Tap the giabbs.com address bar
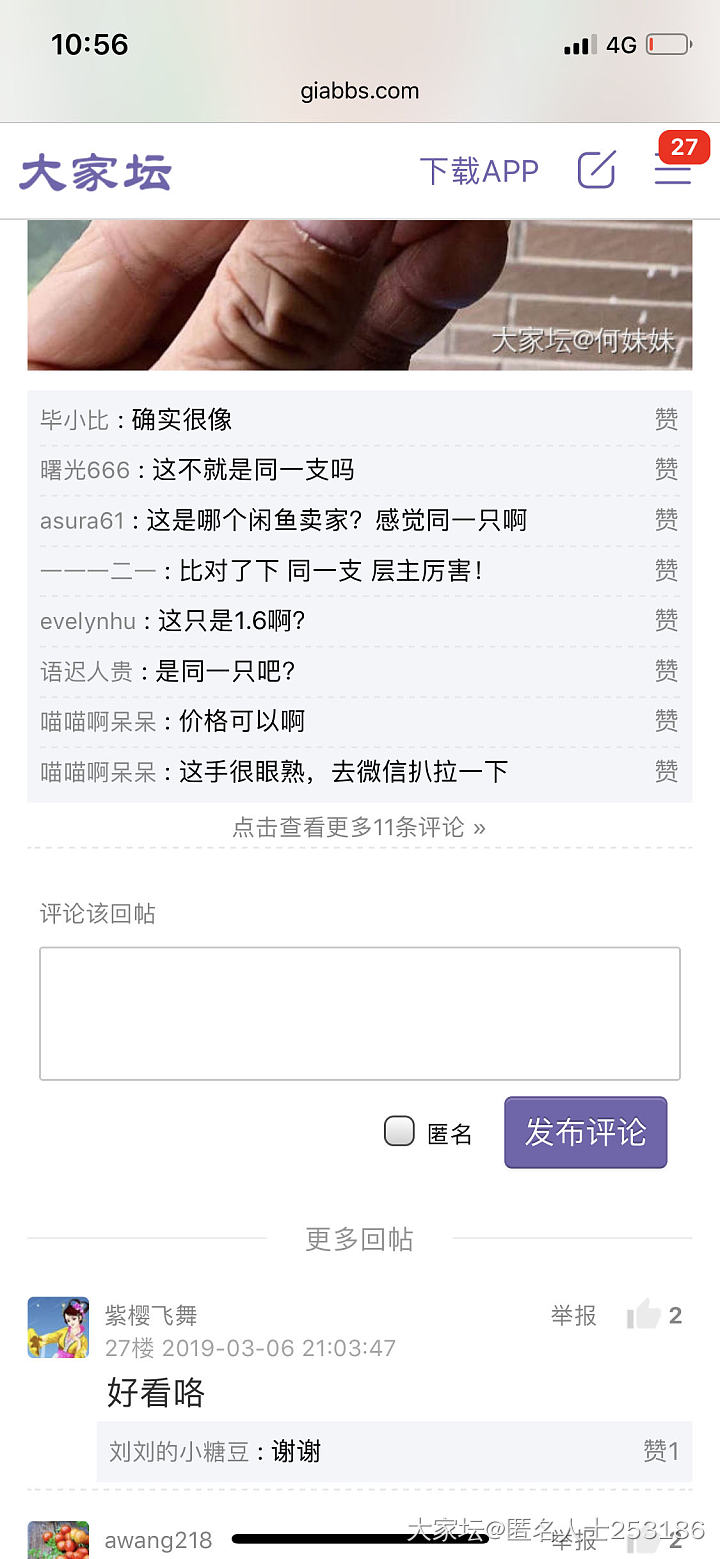 tap(360, 91)
